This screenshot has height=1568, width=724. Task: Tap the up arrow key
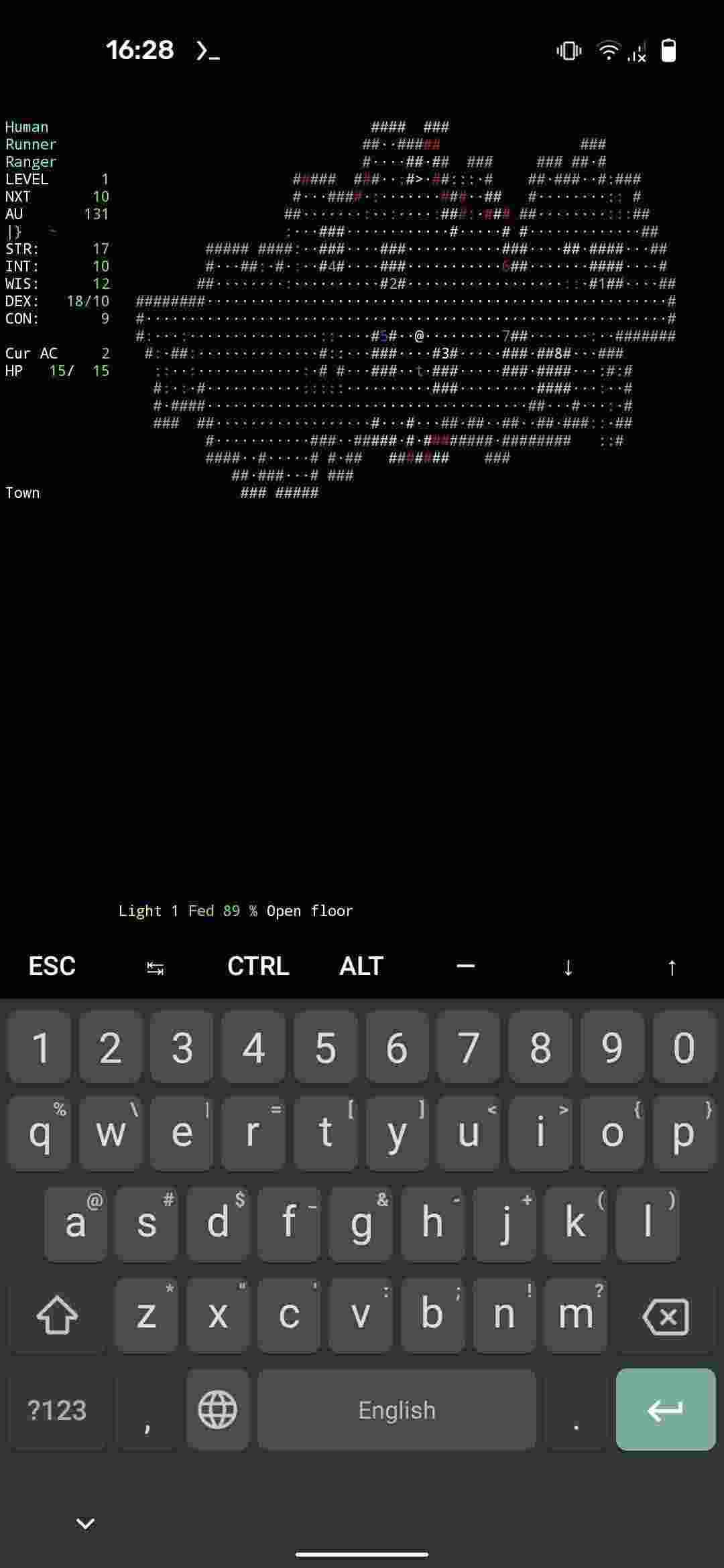pos(672,968)
